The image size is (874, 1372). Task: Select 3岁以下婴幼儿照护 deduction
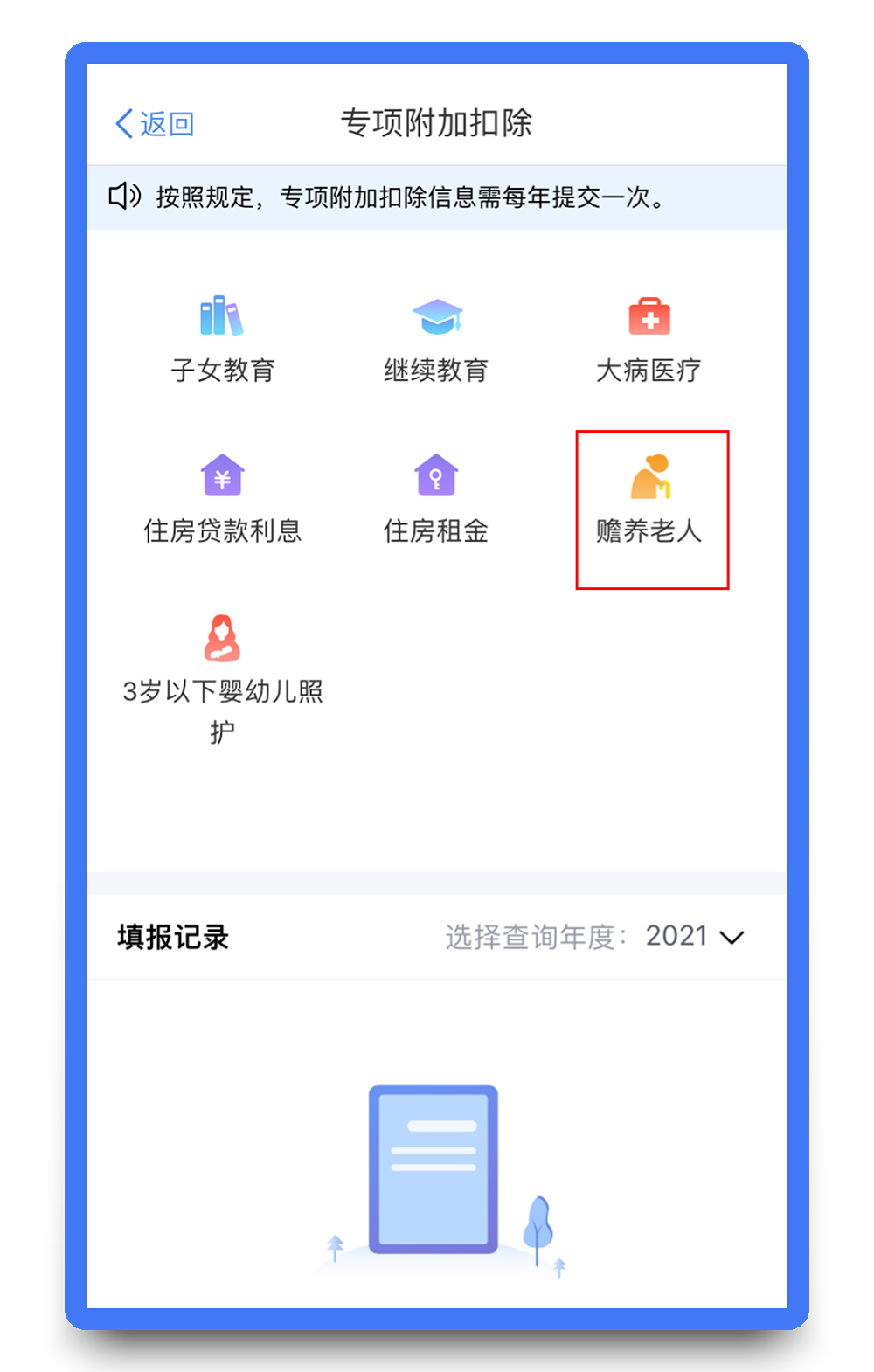[x=222, y=673]
